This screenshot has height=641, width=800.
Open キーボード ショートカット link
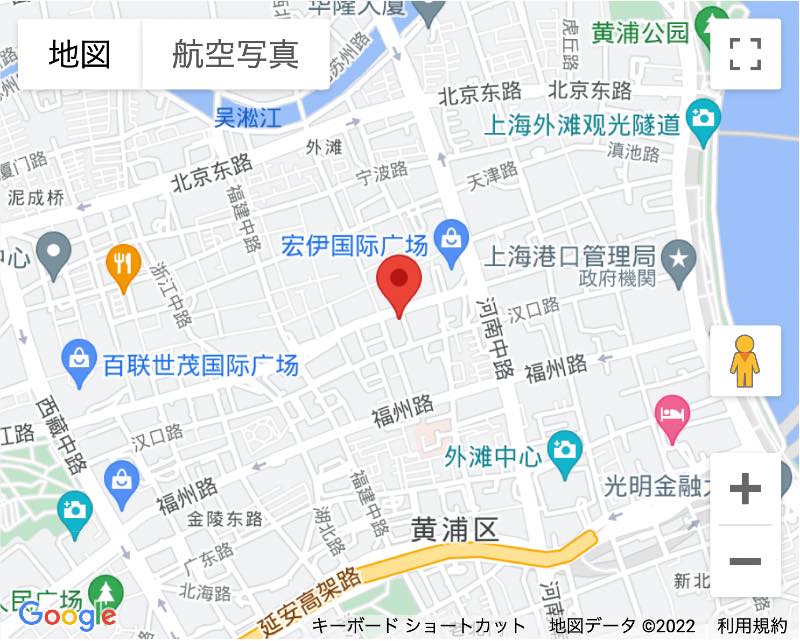pyautogui.click(x=419, y=627)
